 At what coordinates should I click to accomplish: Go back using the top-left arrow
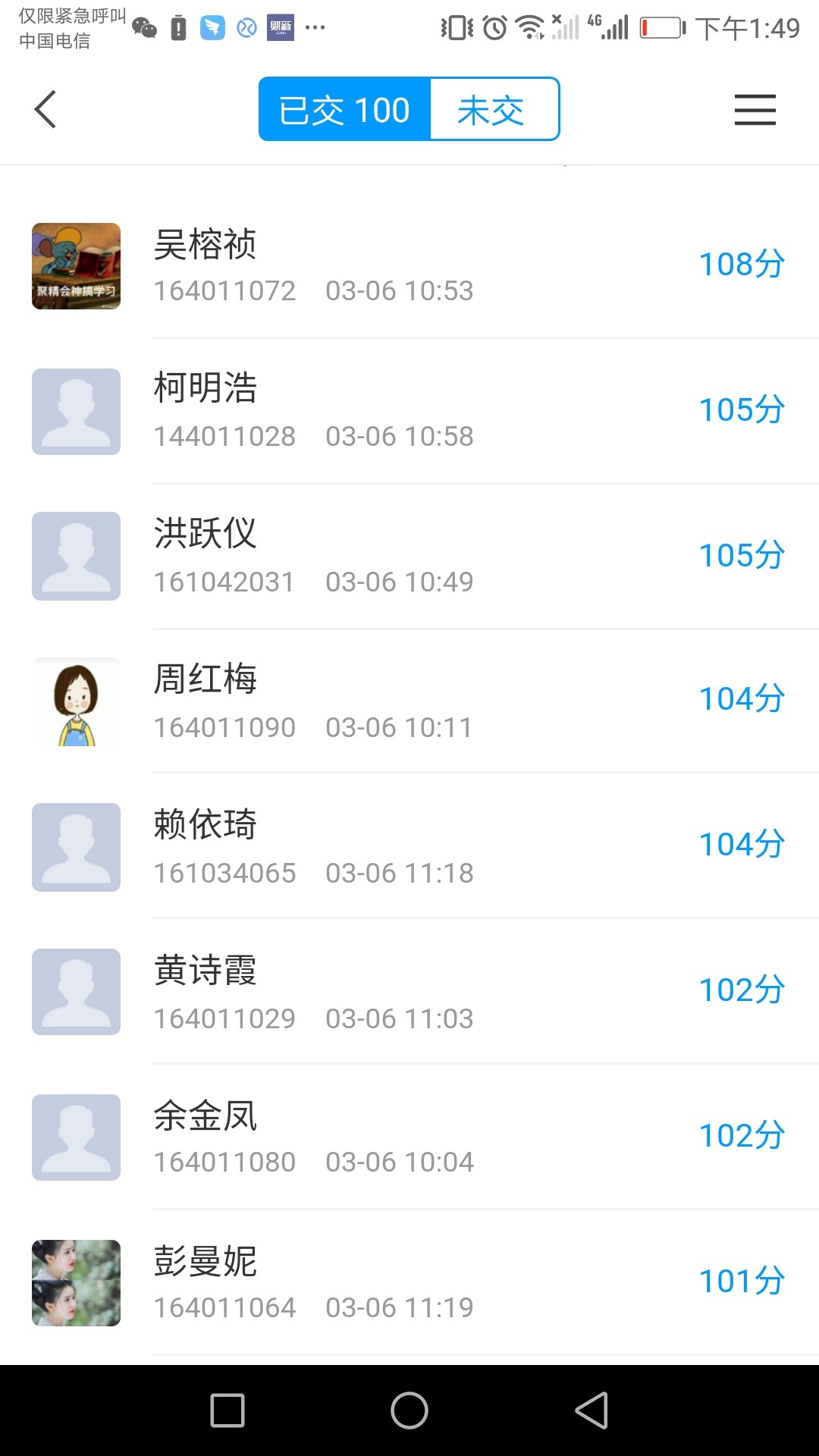pos(45,109)
